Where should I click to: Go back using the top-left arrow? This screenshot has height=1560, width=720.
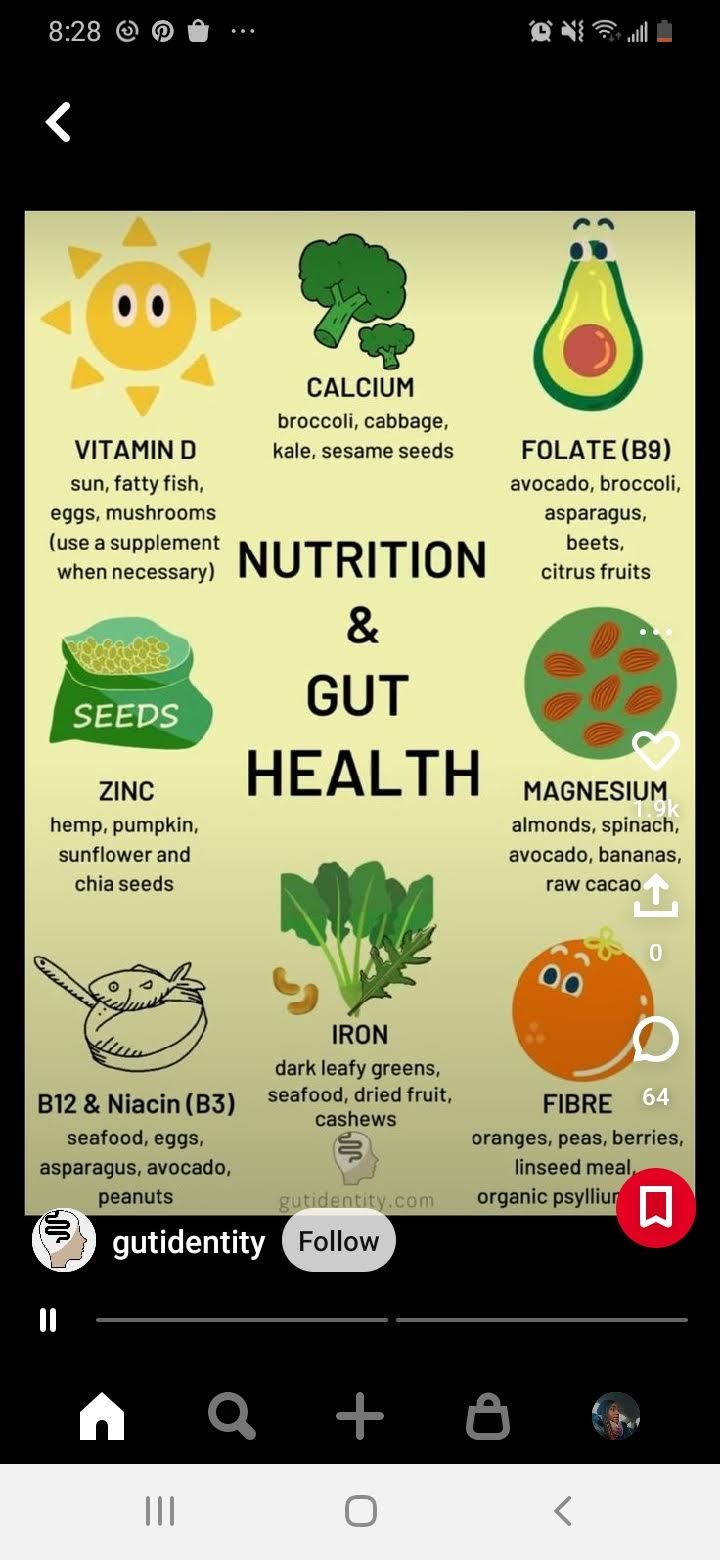[58, 122]
